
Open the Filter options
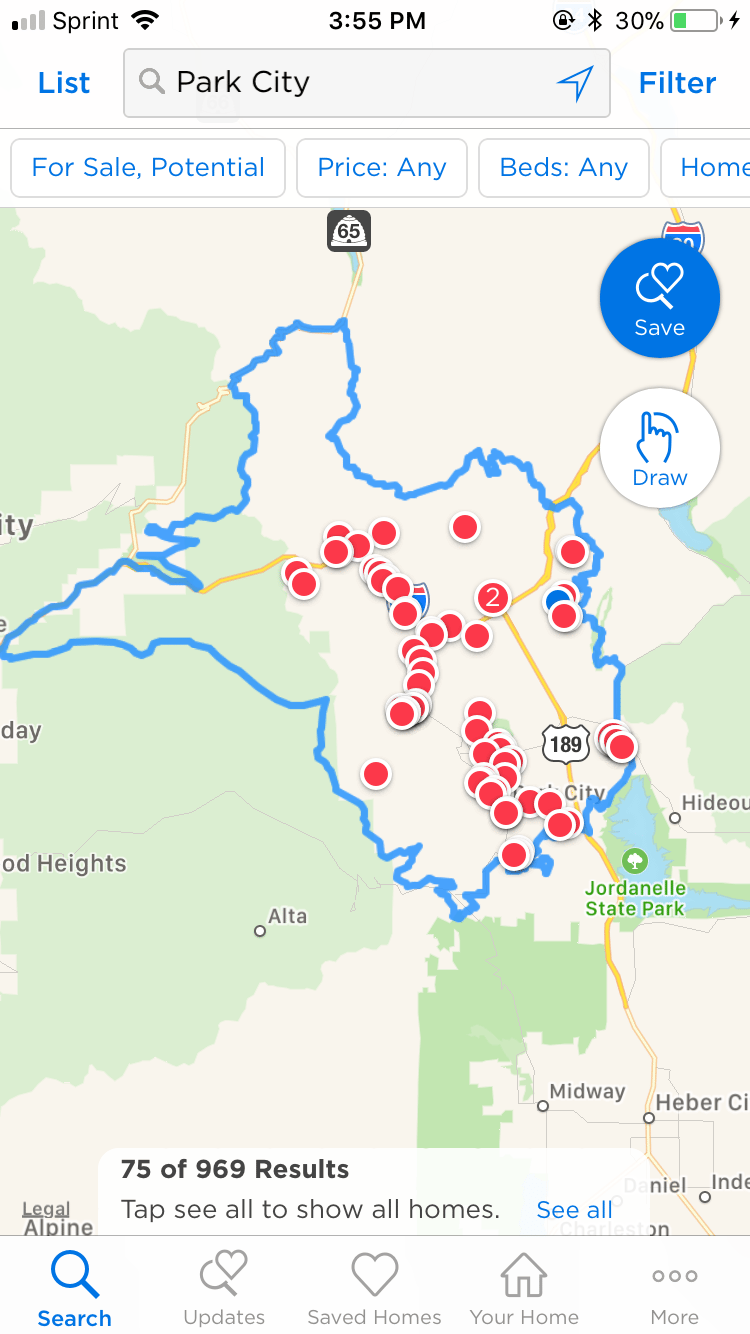point(677,83)
